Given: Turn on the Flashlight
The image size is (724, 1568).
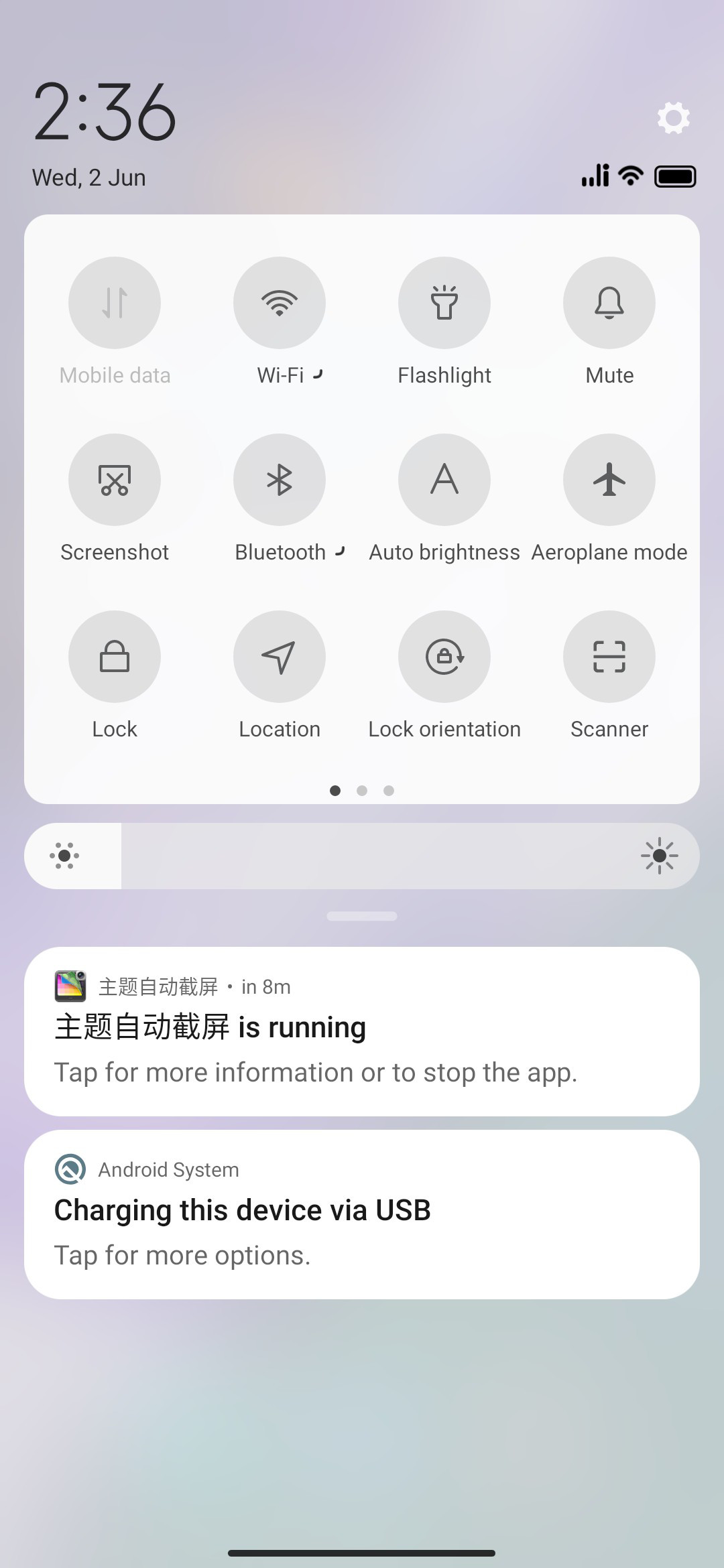Looking at the screenshot, I should coord(444,303).
